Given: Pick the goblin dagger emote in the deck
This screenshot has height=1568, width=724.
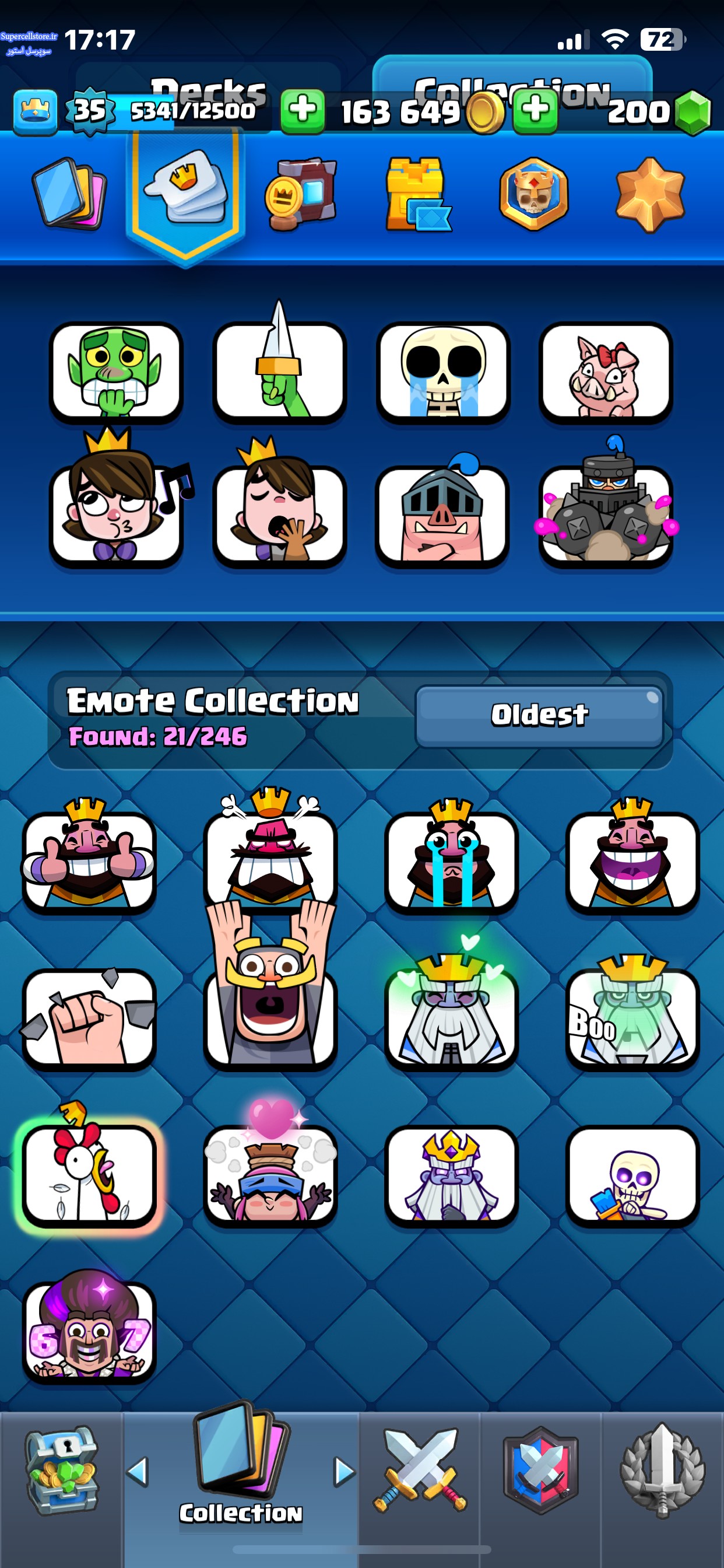Looking at the screenshot, I should 279,372.
